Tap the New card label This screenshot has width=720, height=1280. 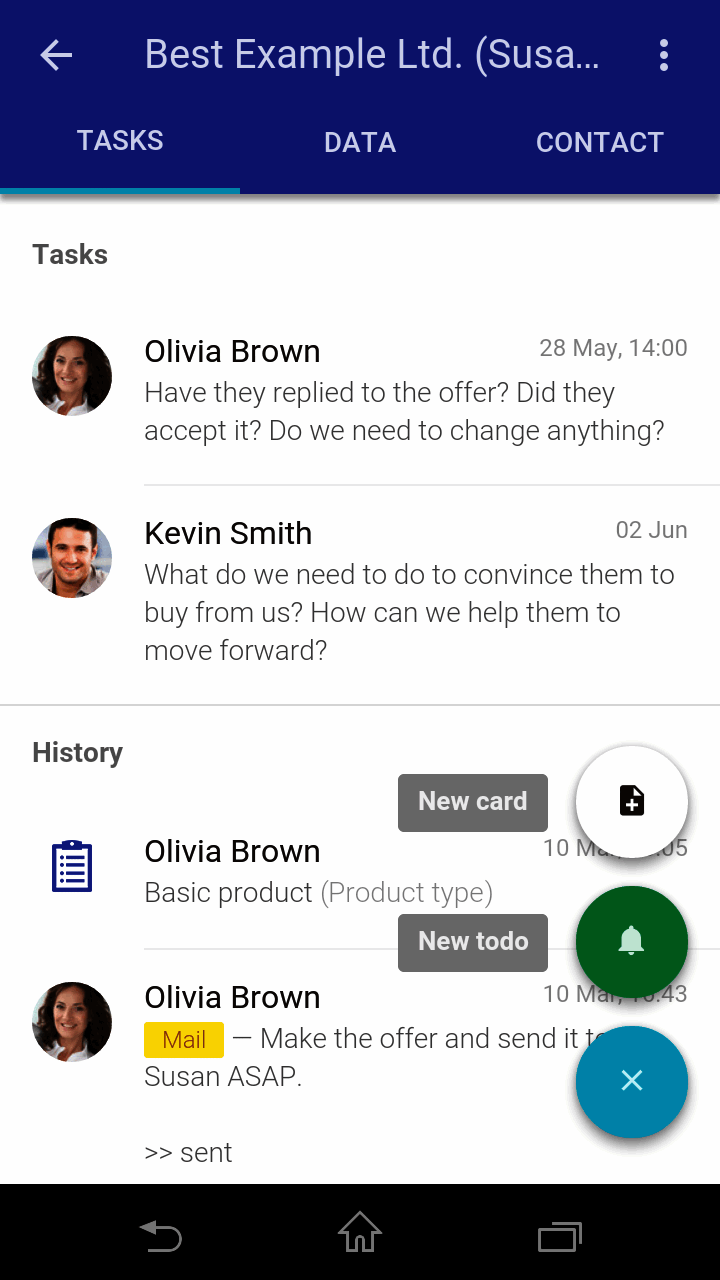(473, 802)
